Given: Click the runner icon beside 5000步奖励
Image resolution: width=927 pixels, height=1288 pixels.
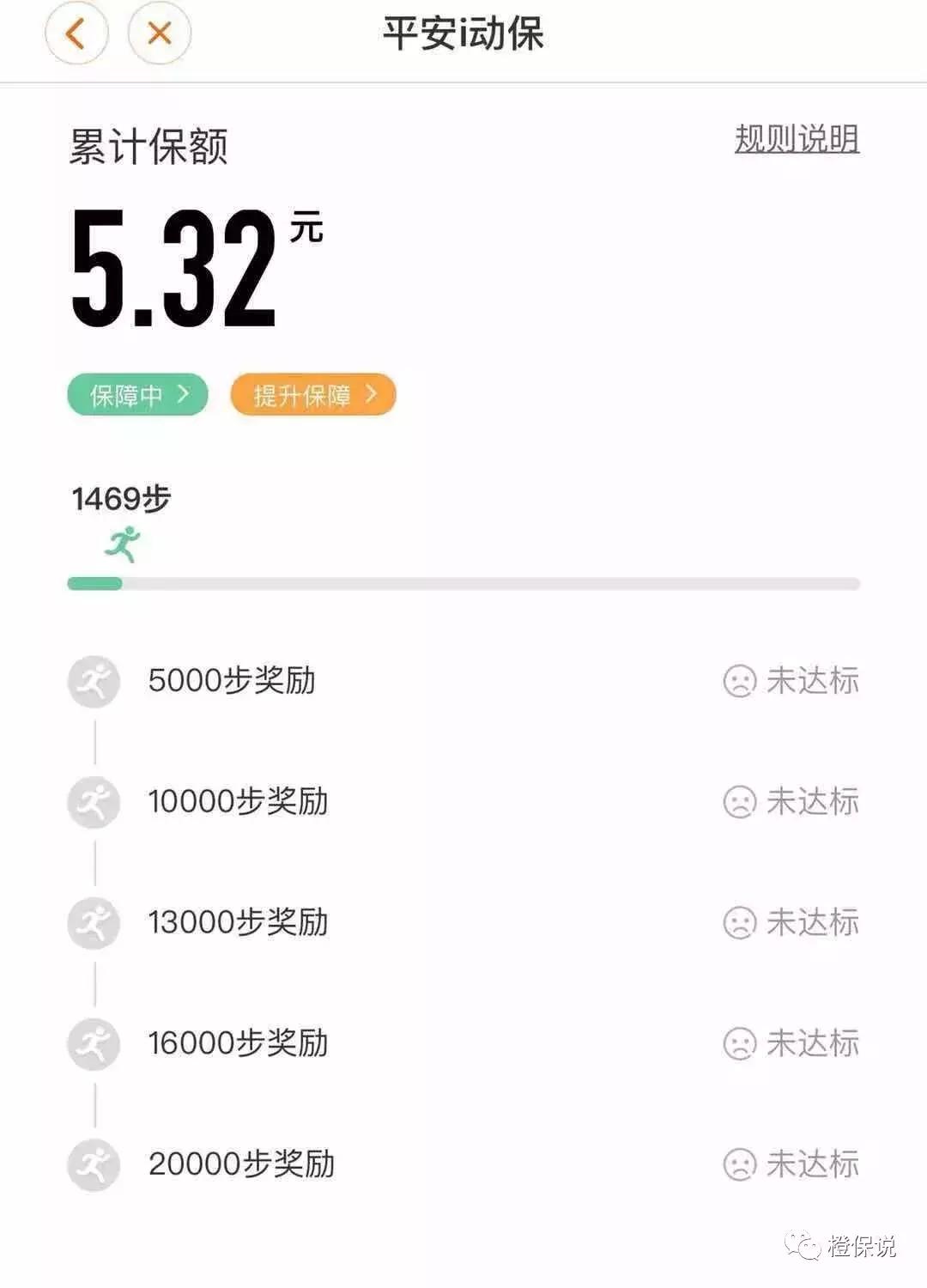Looking at the screenshot, I should coord(93,681).
